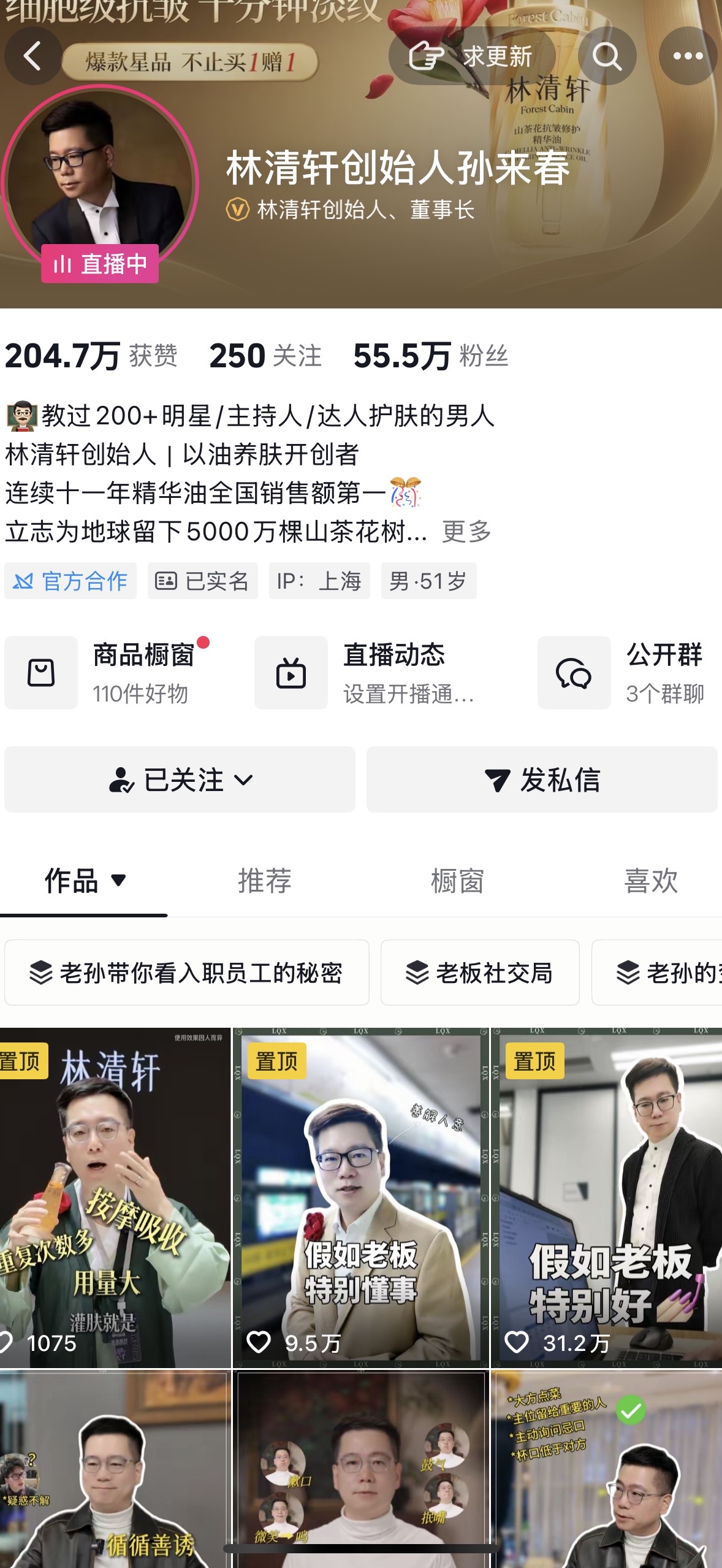722x1568 pixels.
Task: Open 商品橱窗 with 110件好物
Action: pos(110,673)
